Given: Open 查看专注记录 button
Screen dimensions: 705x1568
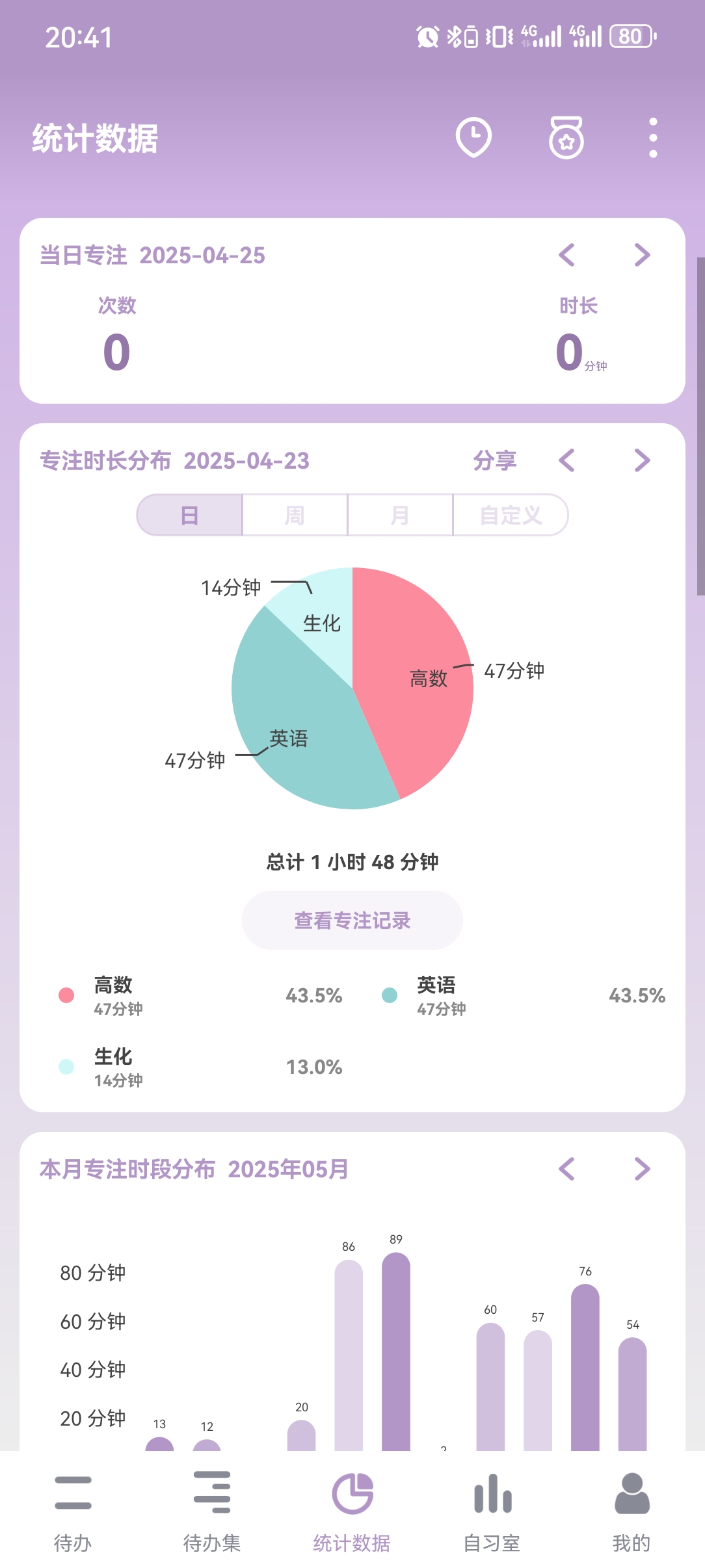Looking at the screenshot, I should pos(352,920).
